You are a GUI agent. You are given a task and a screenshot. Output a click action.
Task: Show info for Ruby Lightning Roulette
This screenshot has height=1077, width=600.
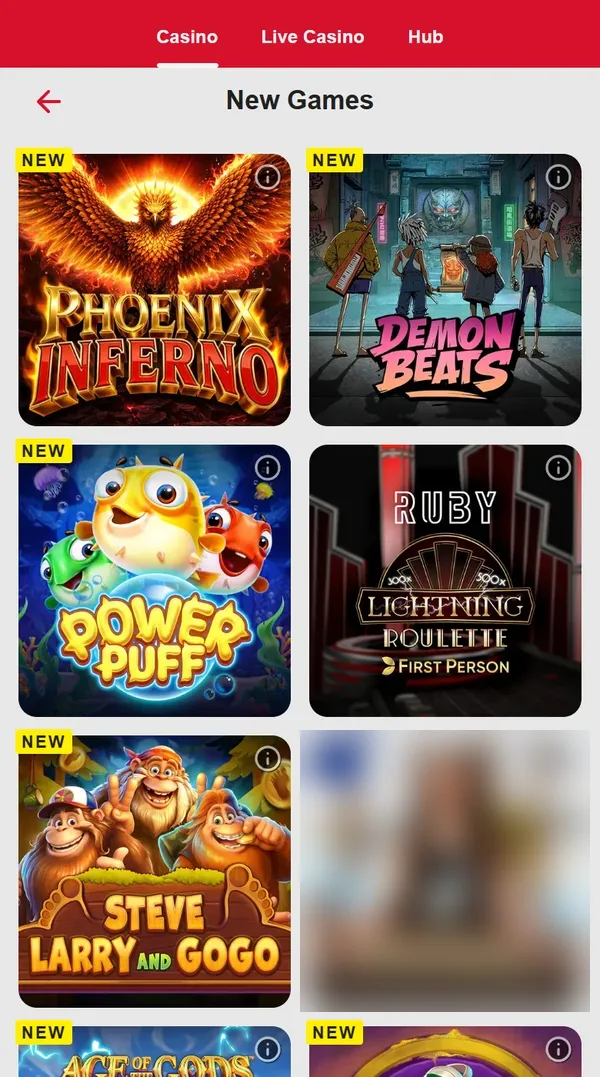point(558,468)
